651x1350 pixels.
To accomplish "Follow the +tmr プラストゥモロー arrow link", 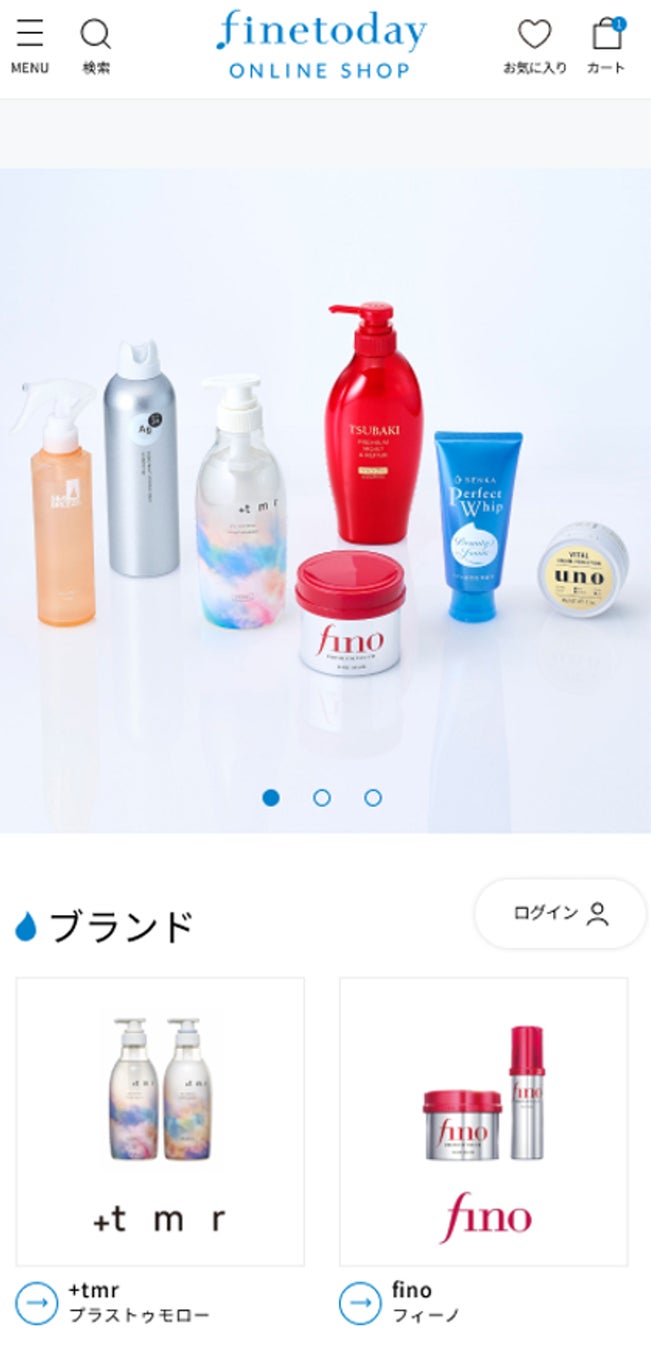I will [37, 1303].
